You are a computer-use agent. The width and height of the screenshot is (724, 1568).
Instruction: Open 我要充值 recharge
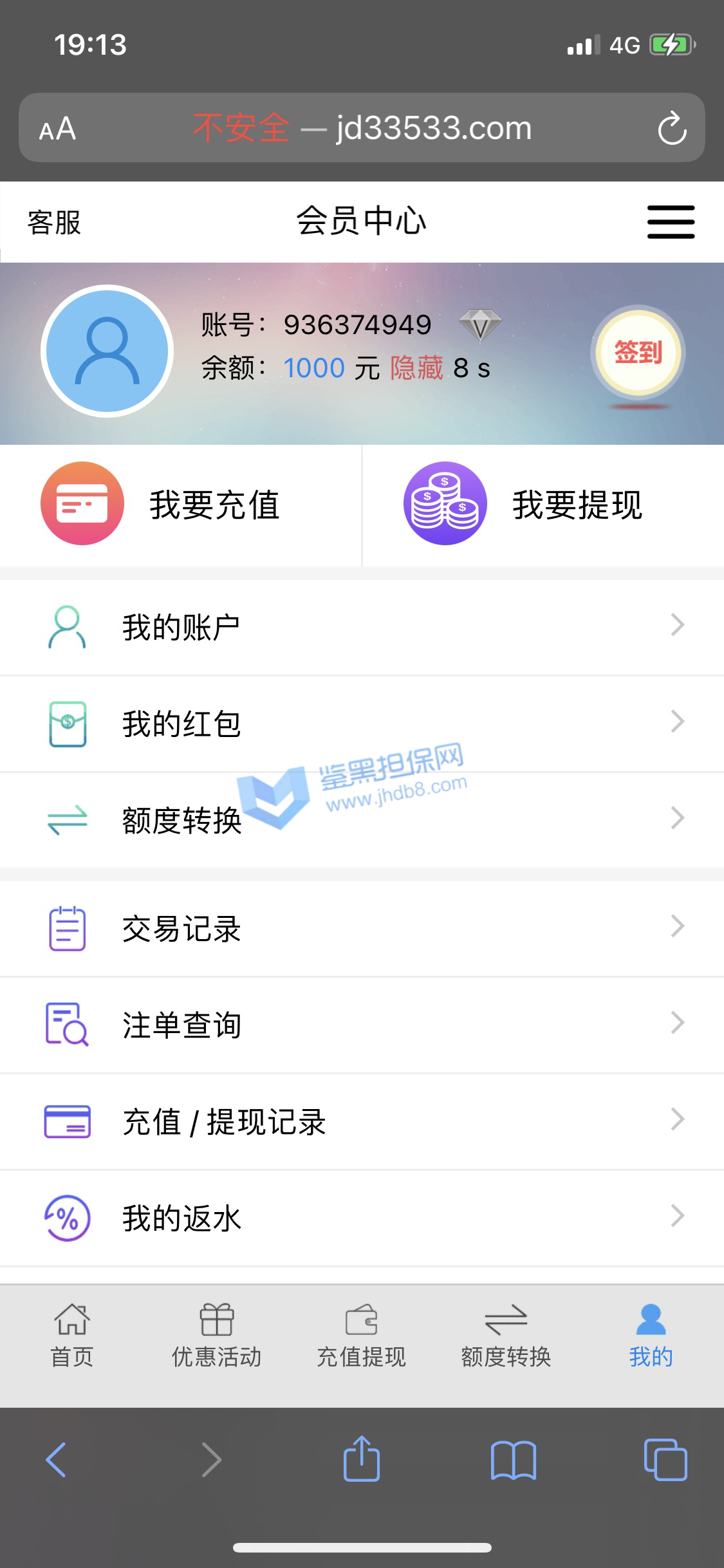click(180, 504)
